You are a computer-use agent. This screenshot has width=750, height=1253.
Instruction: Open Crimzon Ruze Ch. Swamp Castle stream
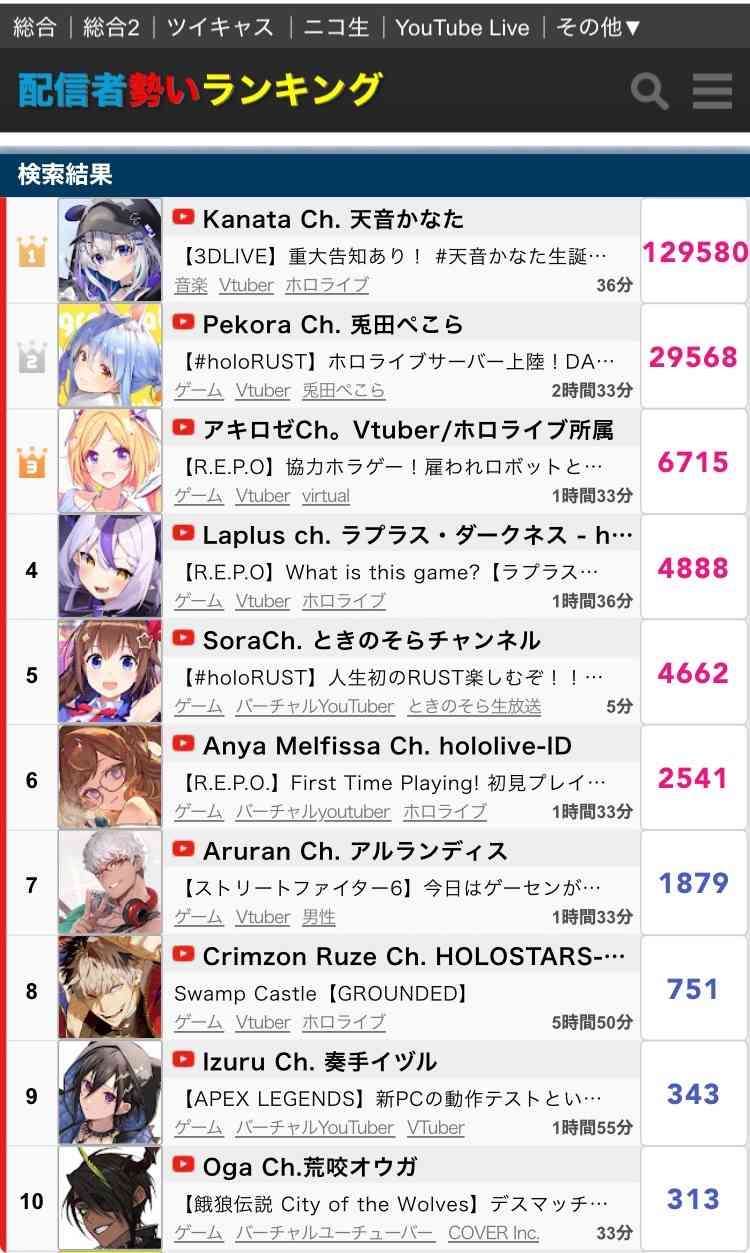point(320,994)
